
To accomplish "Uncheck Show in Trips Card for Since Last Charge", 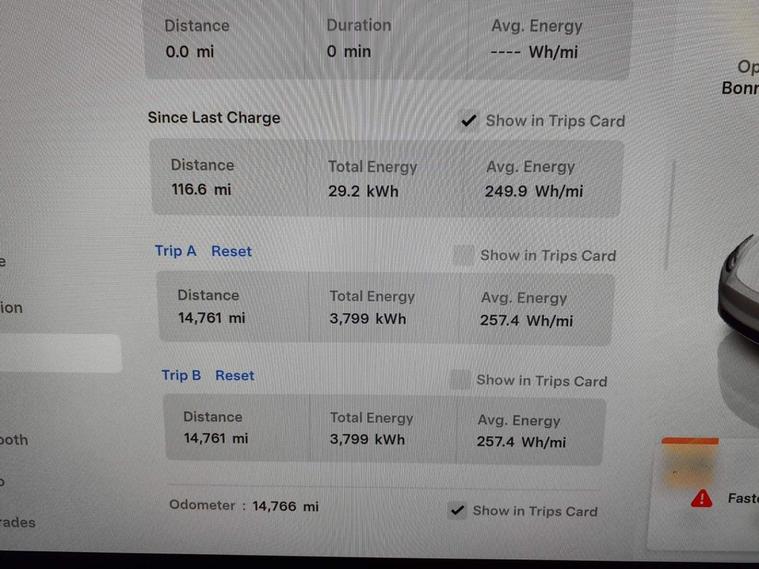I will point(468,121).
